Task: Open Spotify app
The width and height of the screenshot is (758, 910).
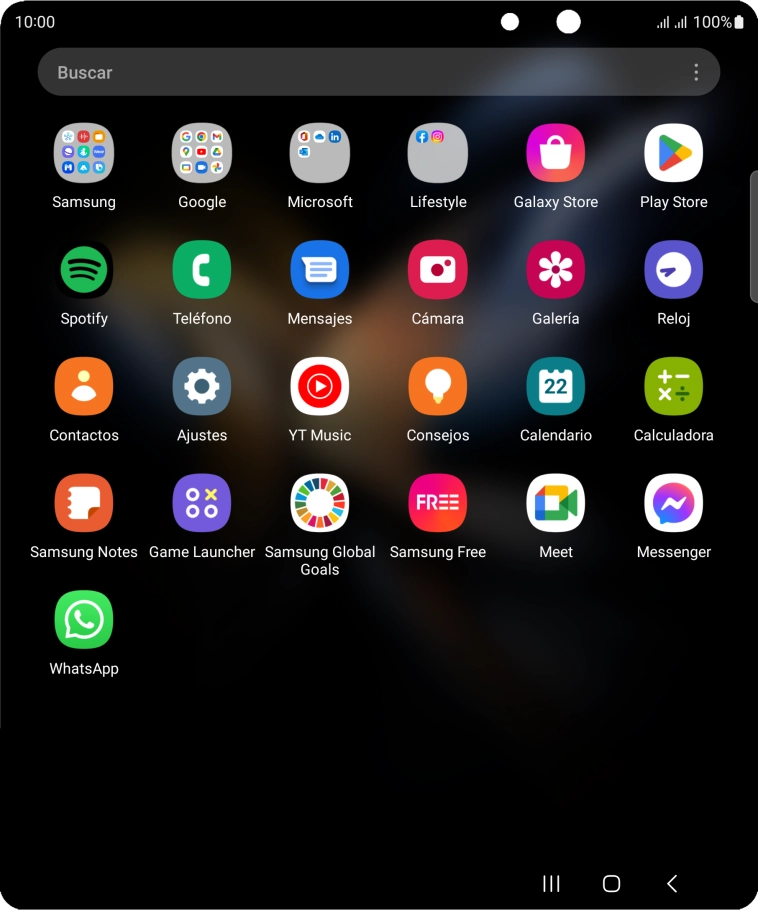Action: coord(84,270)
